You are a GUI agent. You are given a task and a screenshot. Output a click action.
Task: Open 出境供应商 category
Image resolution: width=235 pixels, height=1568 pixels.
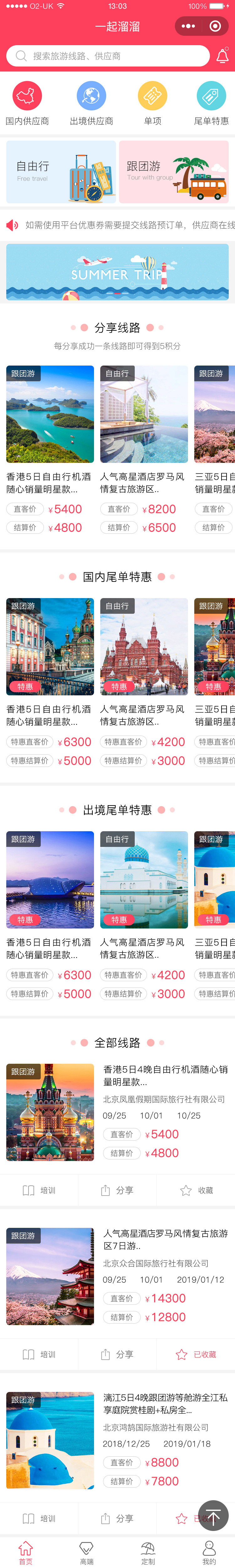[91, 104]
